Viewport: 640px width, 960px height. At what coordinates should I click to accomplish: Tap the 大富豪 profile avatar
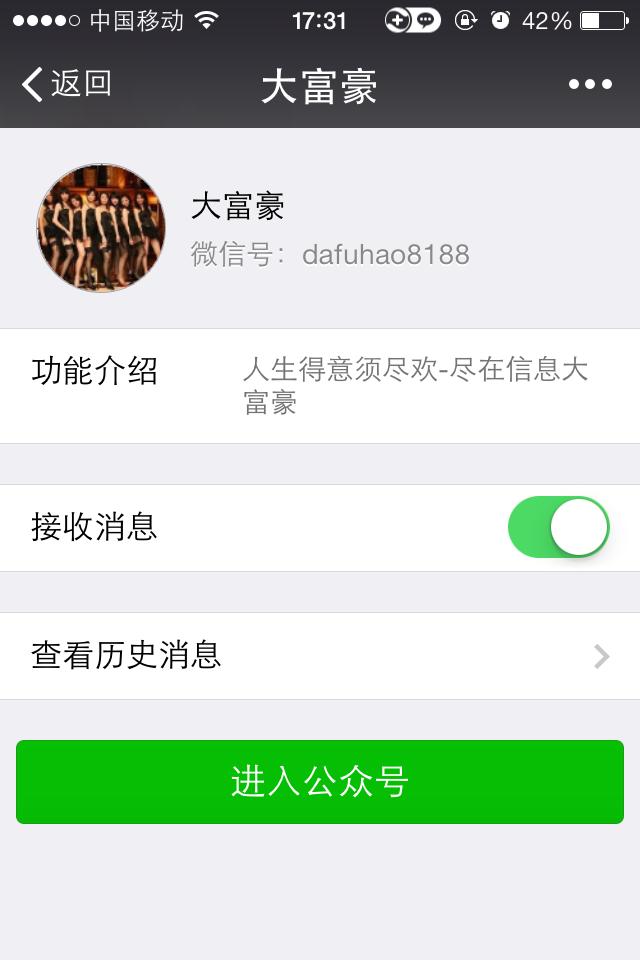coord(101,228)
